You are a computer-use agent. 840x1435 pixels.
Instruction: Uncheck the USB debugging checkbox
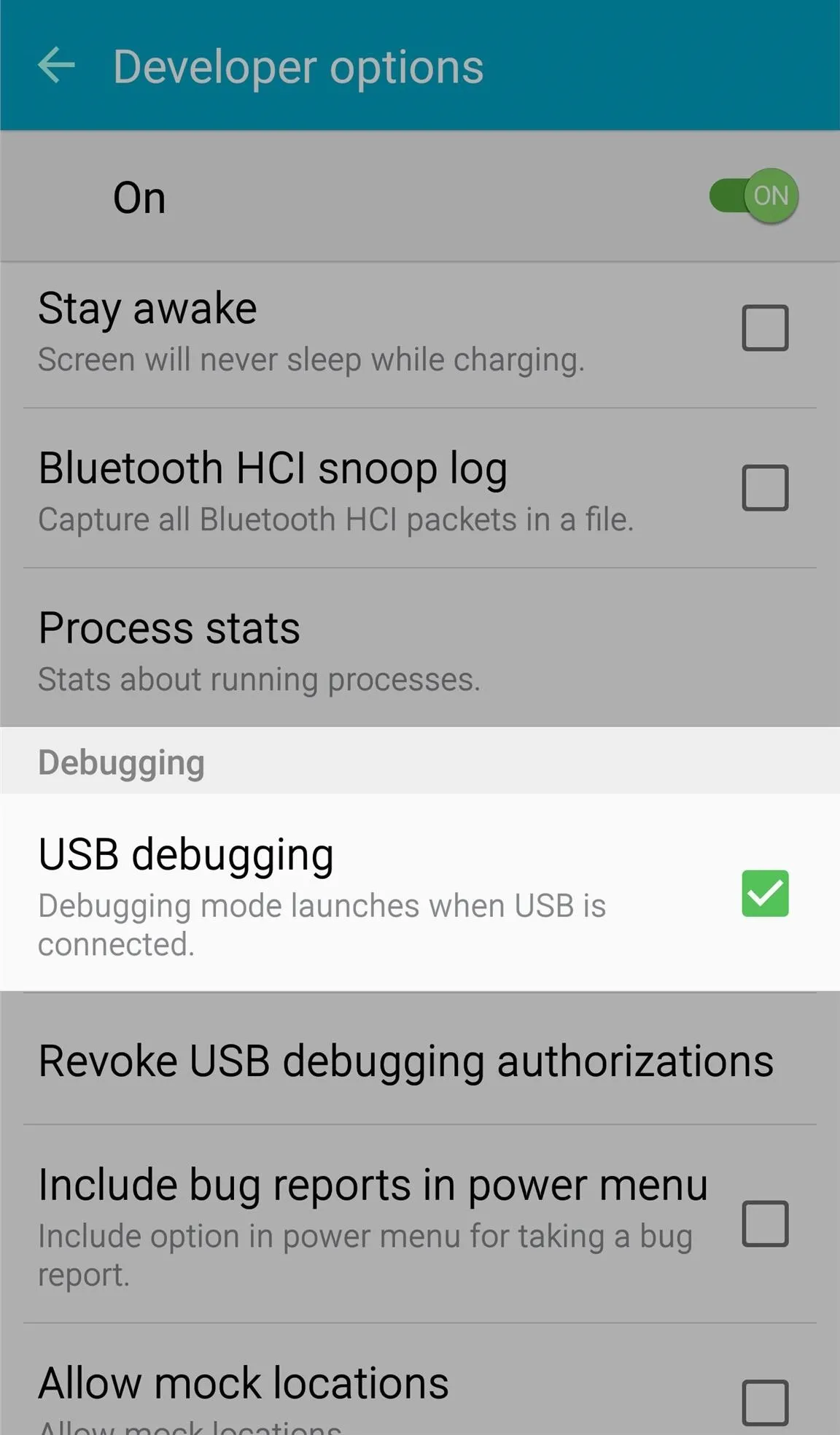click(x=765, y=893)
